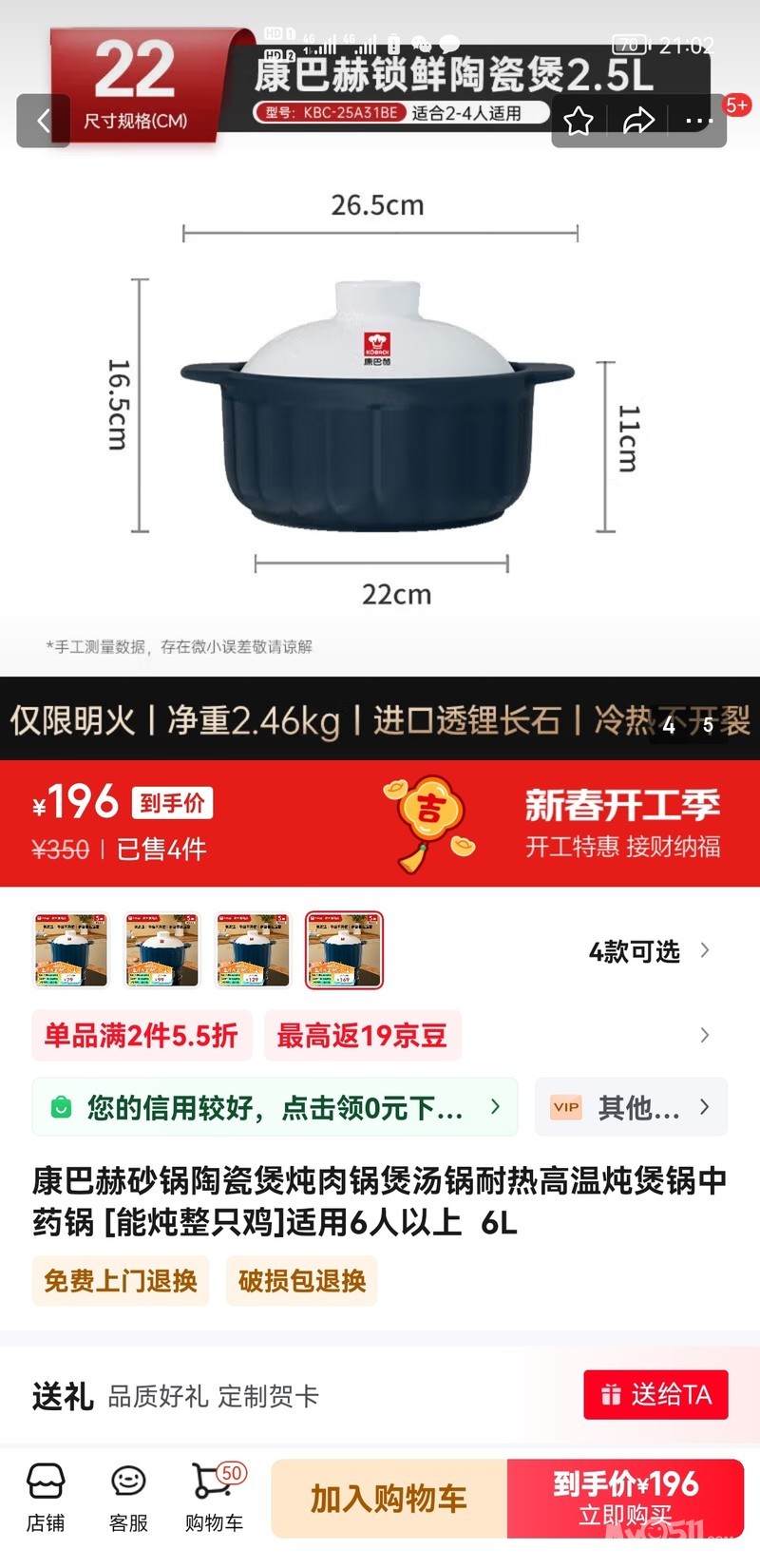Go back using the back arrow

coord(43,121)
